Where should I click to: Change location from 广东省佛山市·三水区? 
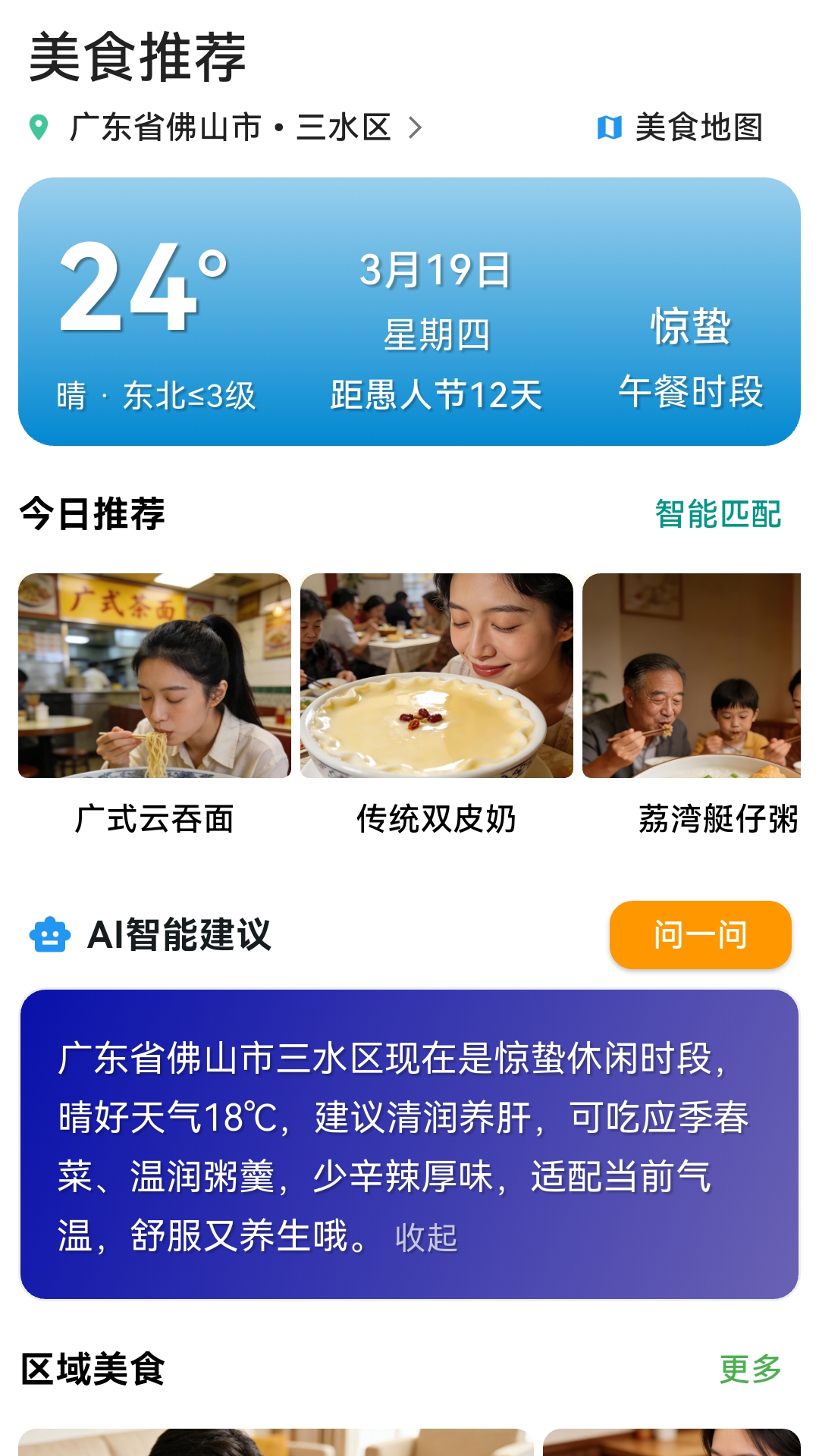(227, 127)
